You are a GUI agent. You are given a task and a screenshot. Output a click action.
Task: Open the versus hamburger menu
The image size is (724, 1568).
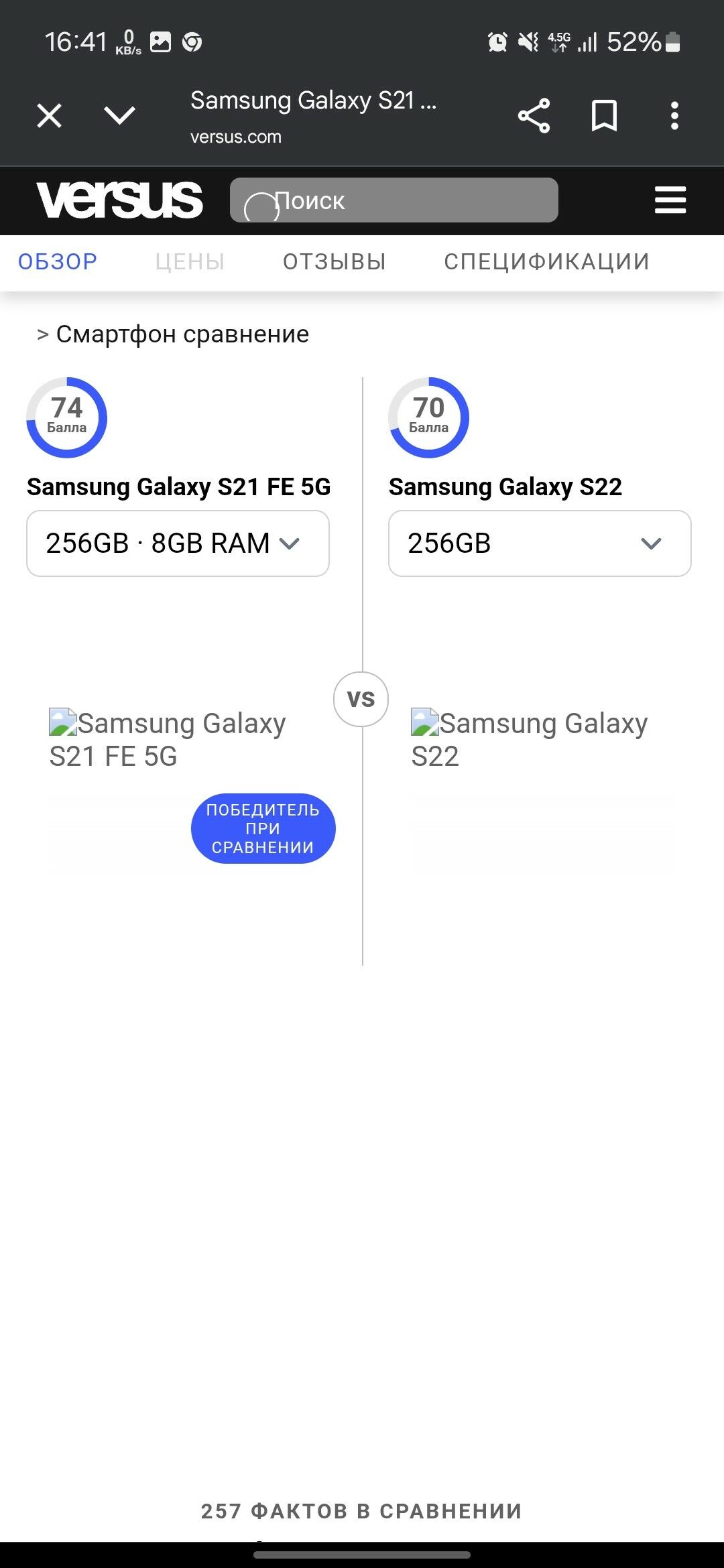click(x=668, y=200)
